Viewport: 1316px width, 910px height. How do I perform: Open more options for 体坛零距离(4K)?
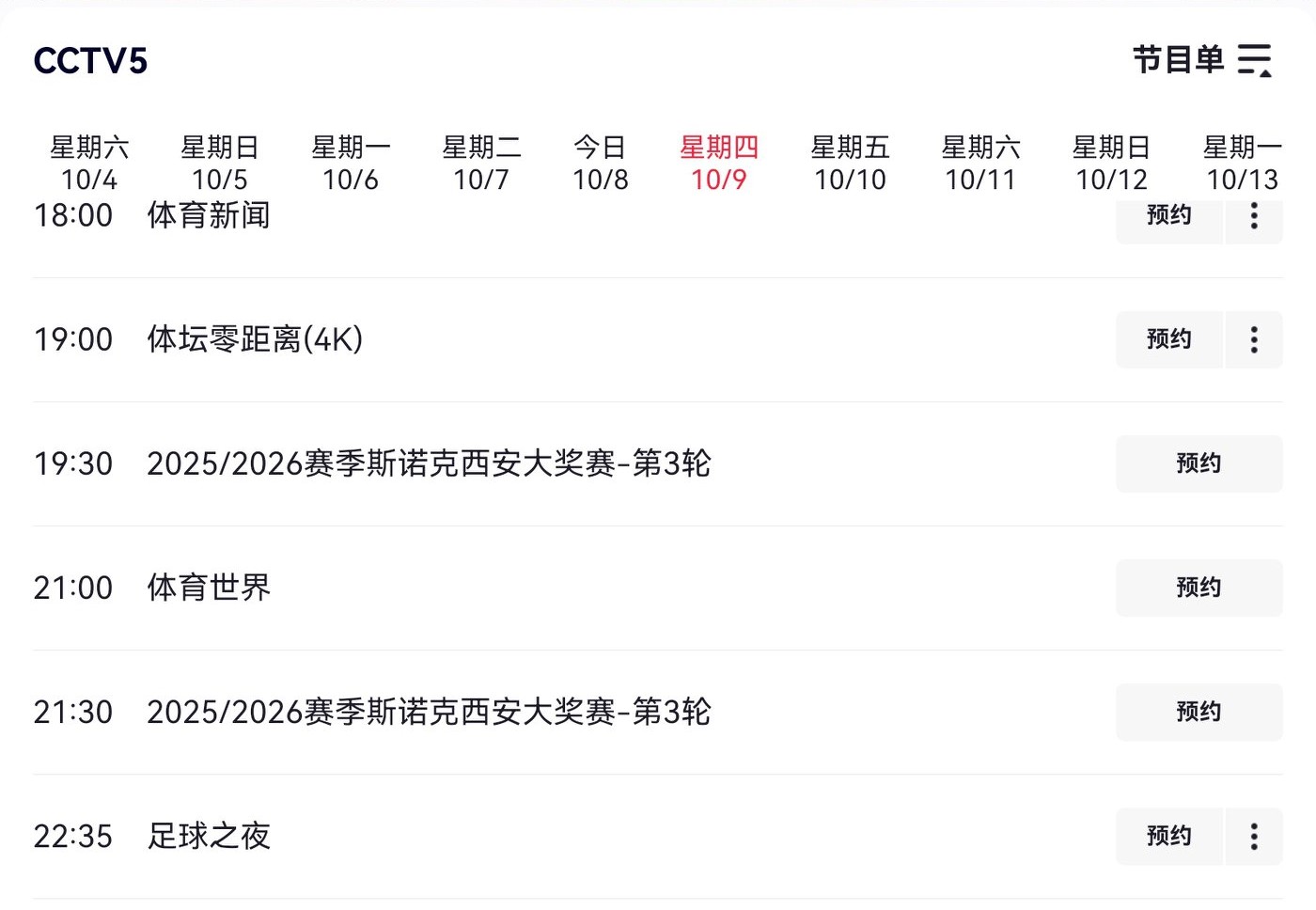pos(1254,339)
